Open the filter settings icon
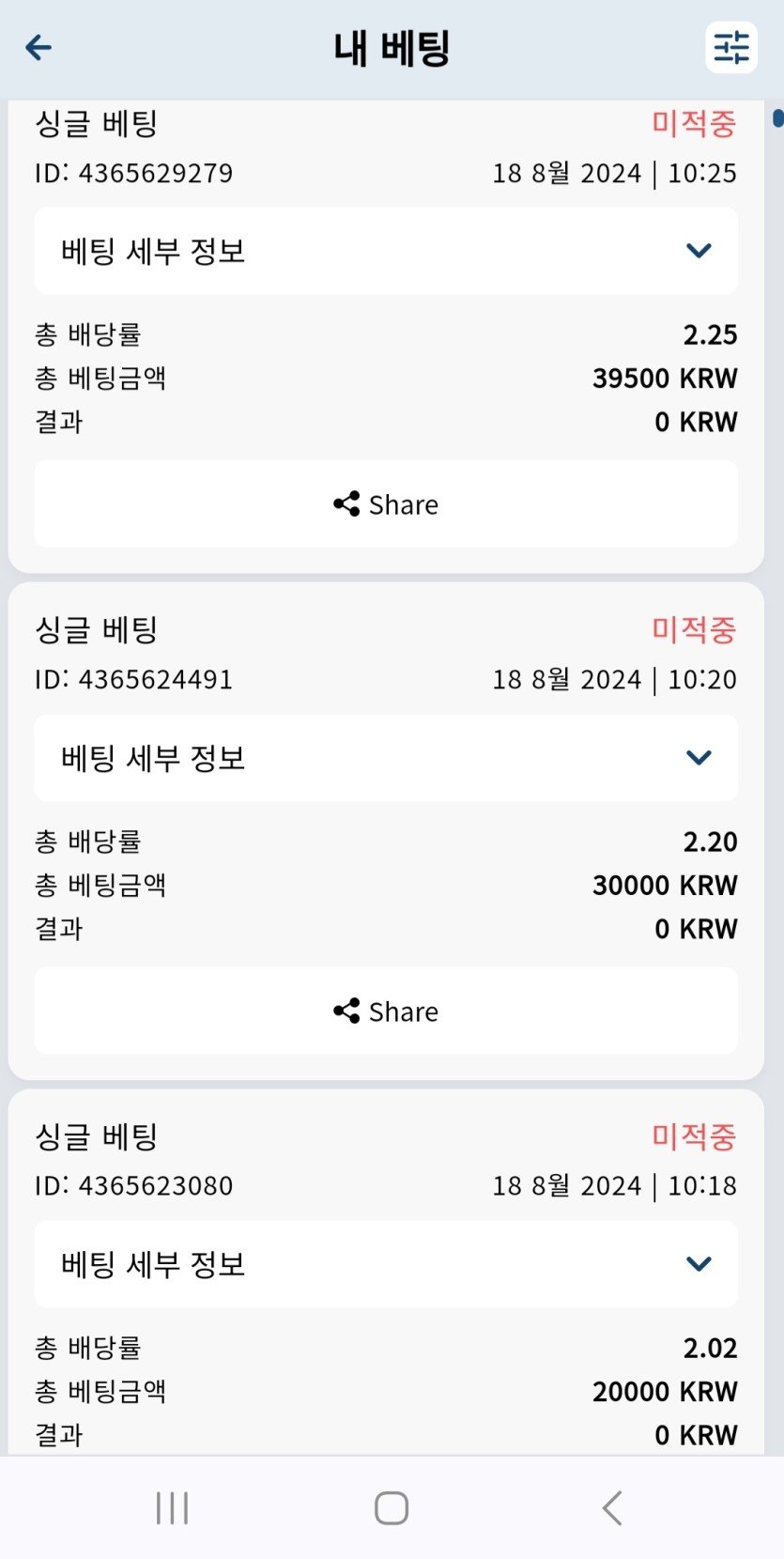The width and height of the screenshot is (784, 1559). tap(730, 47)
